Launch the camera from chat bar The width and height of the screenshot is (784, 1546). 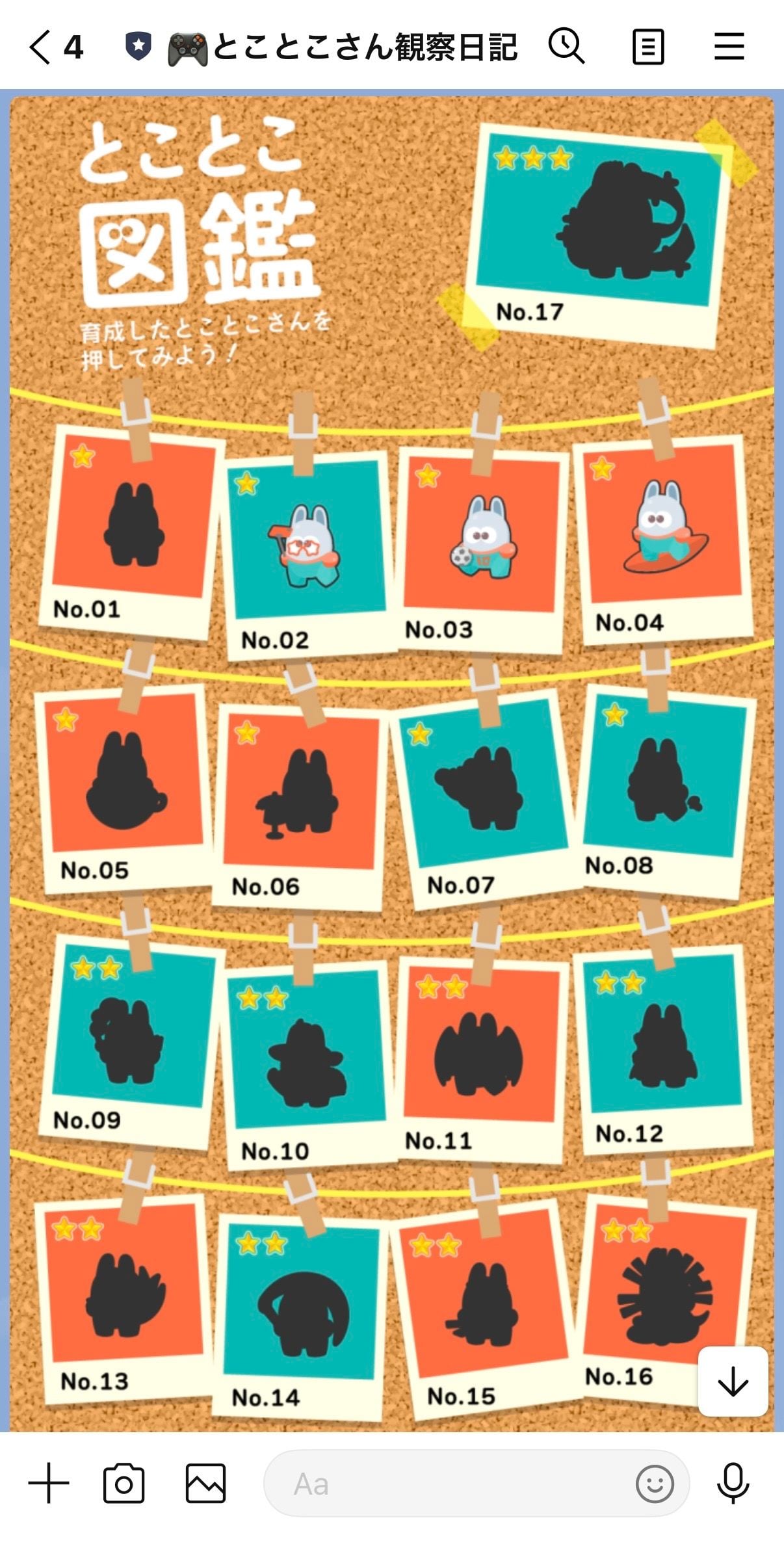pos(124,1484)
